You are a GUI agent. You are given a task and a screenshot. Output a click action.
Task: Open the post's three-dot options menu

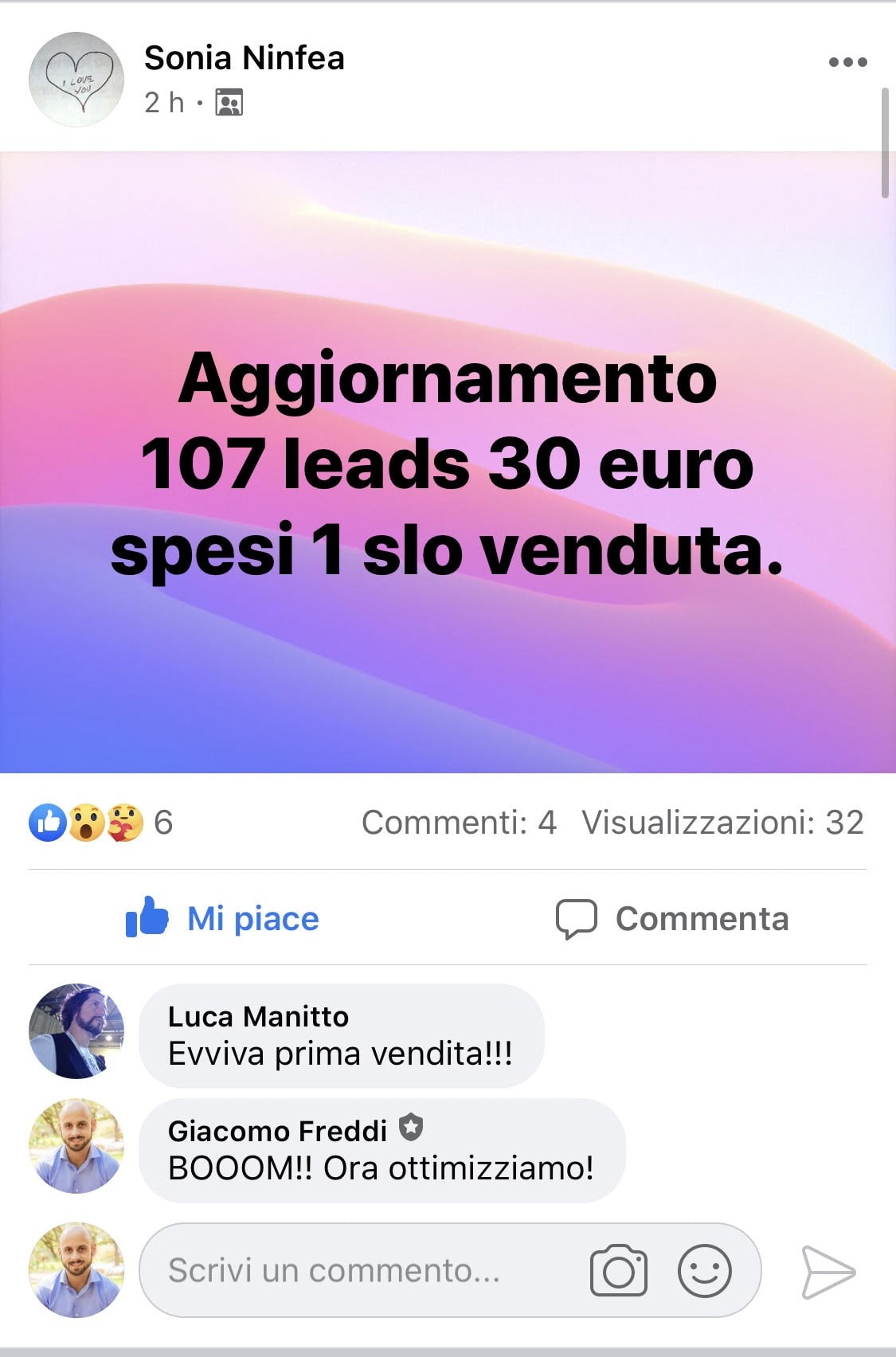(847, 62)
